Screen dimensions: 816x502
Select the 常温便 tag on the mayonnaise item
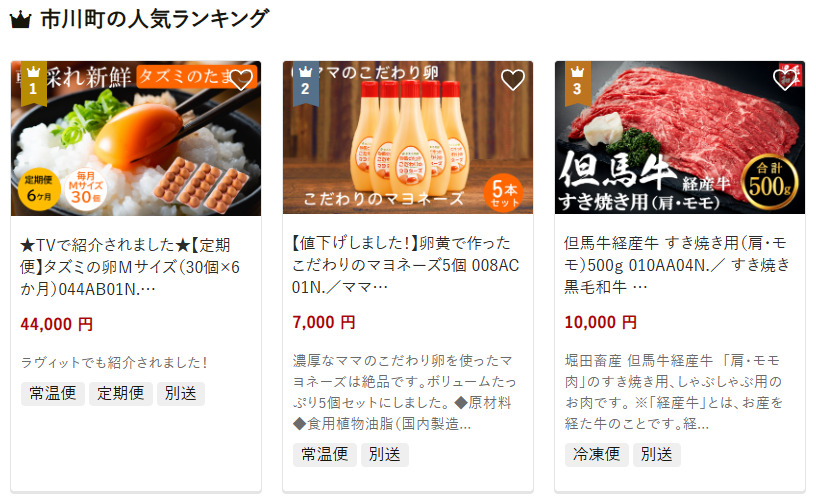pyautogui.click(x=324, y=455)
